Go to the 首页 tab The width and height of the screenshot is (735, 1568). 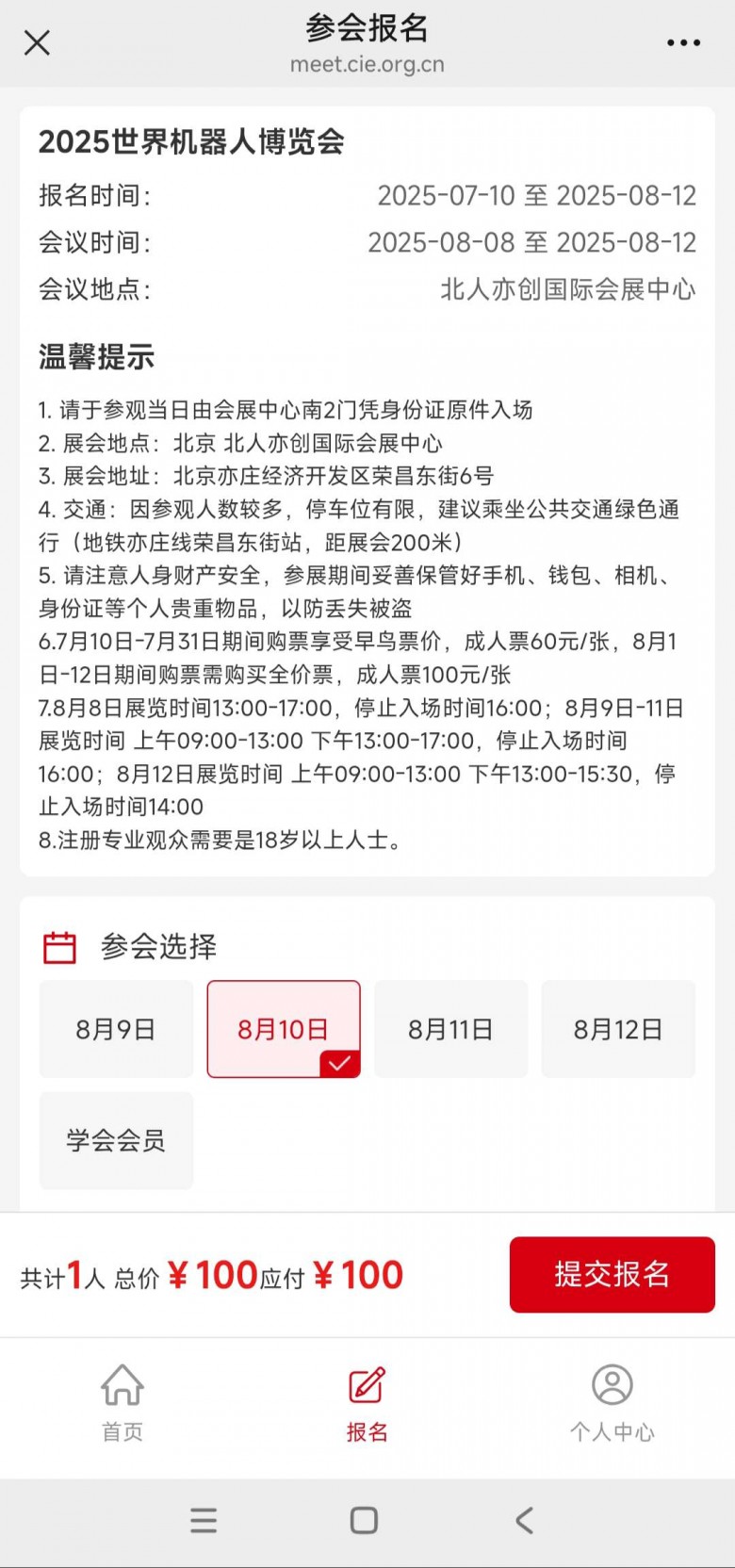pos(122,1403)
